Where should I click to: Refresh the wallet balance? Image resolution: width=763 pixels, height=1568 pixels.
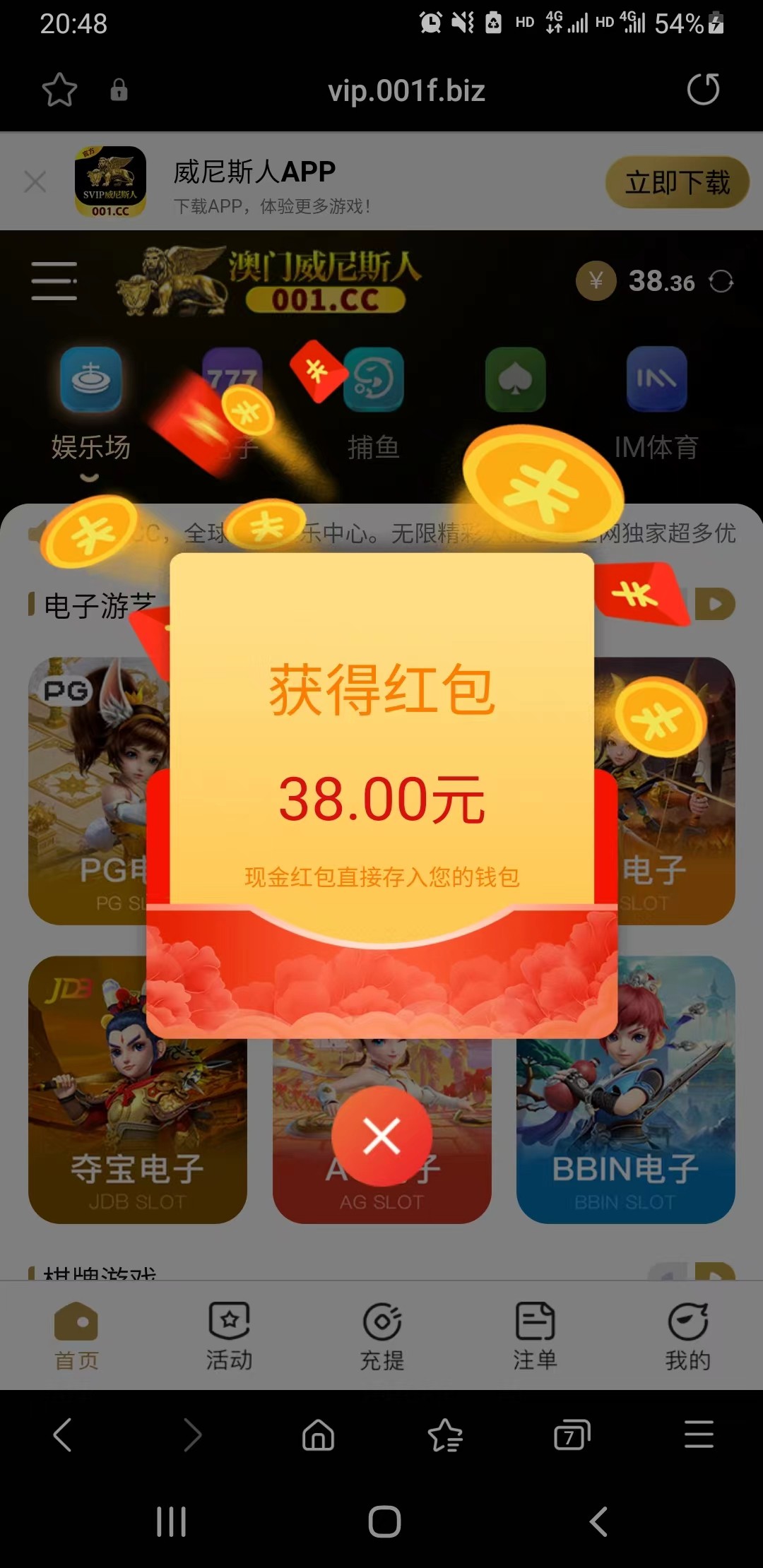(721, 282)
